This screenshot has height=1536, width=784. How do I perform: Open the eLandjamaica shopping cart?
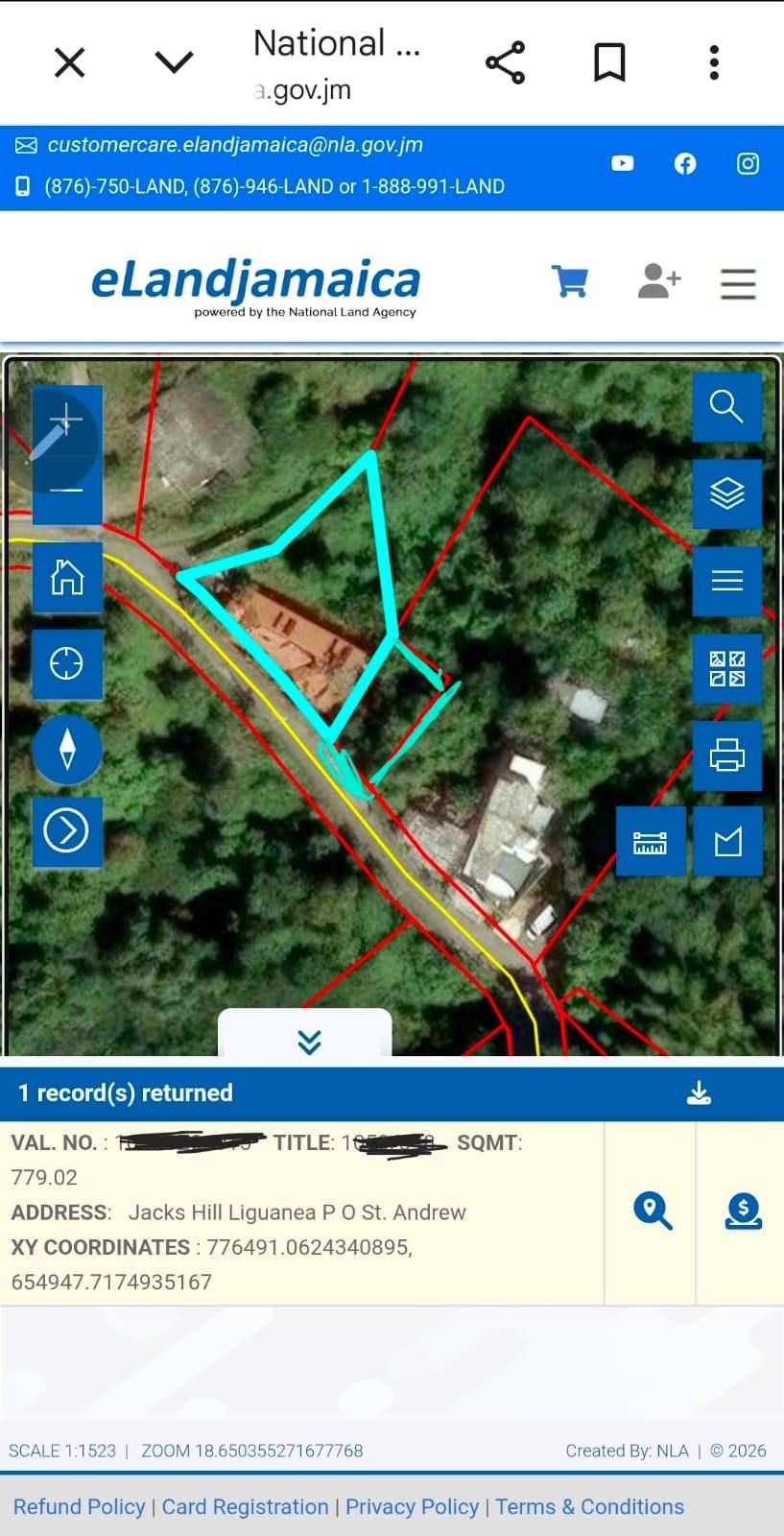point(571,282)
